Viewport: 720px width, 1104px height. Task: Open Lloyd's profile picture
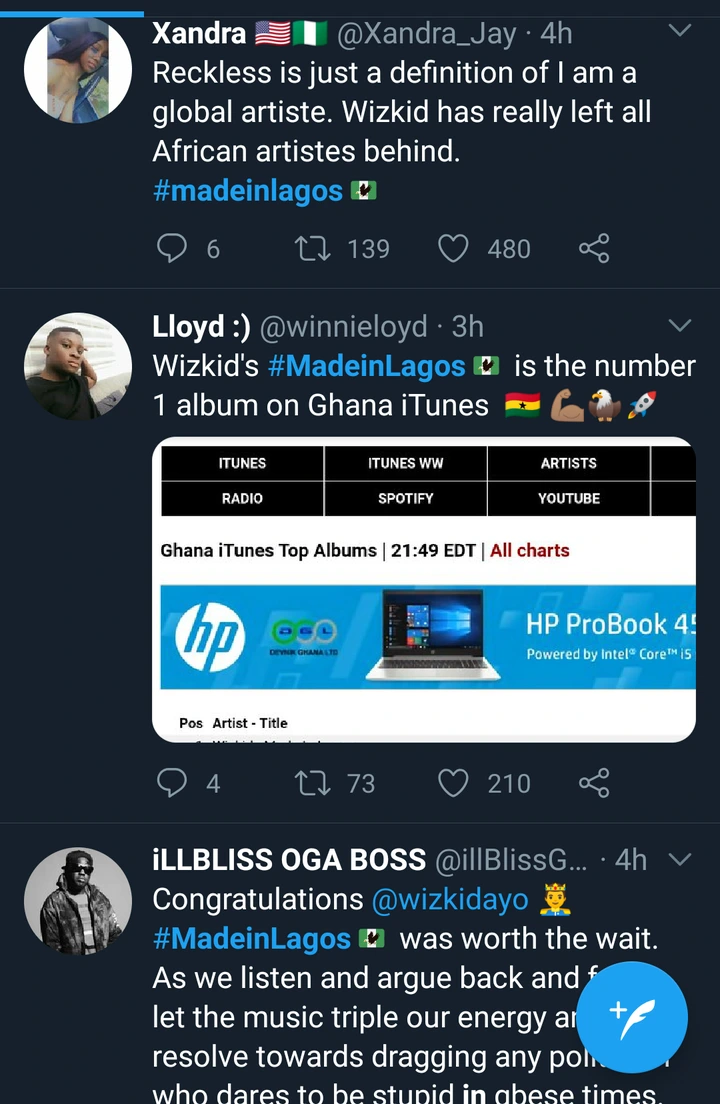coord(78,366)
